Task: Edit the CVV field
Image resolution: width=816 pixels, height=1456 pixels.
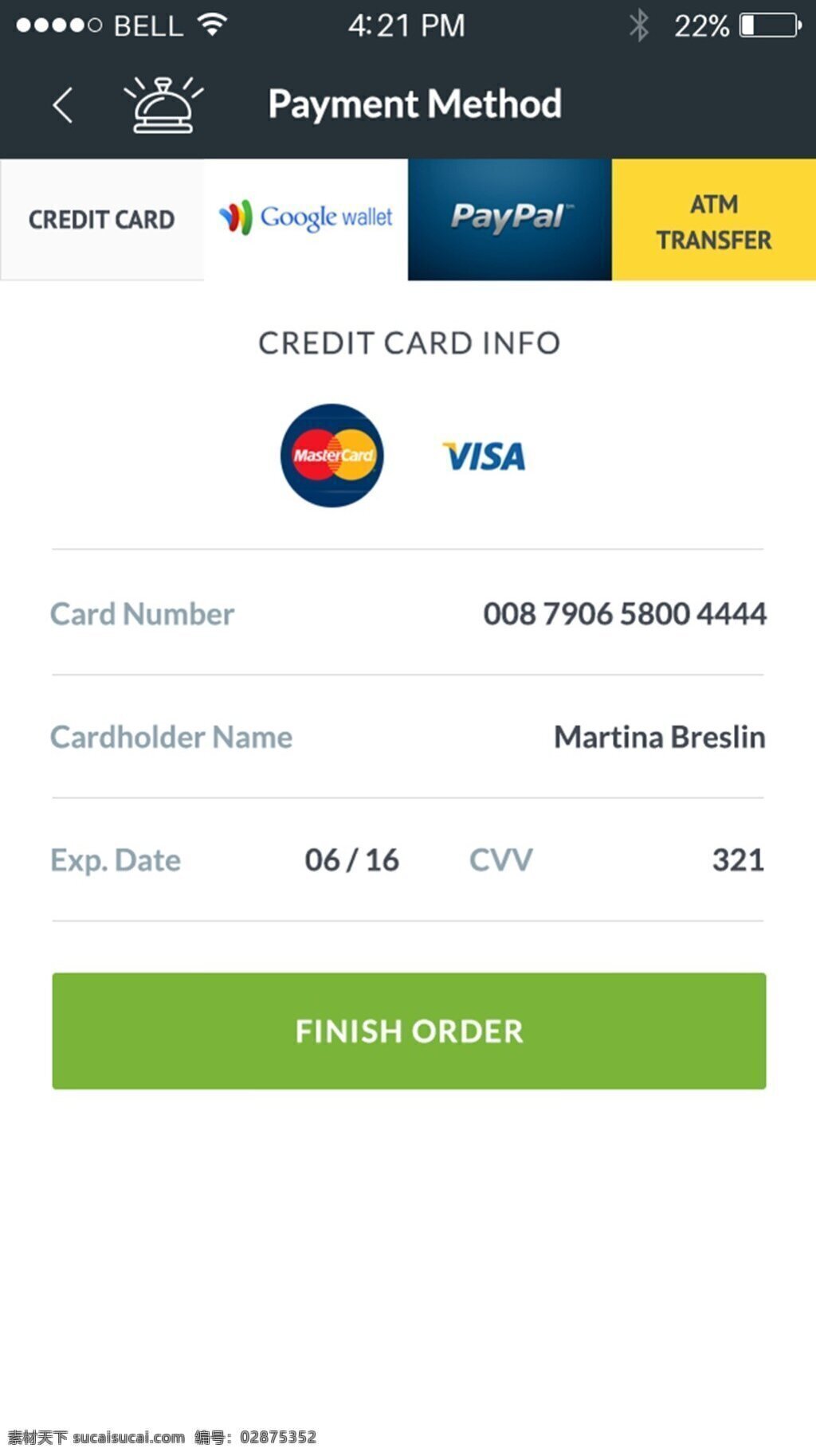Action: 738,860
